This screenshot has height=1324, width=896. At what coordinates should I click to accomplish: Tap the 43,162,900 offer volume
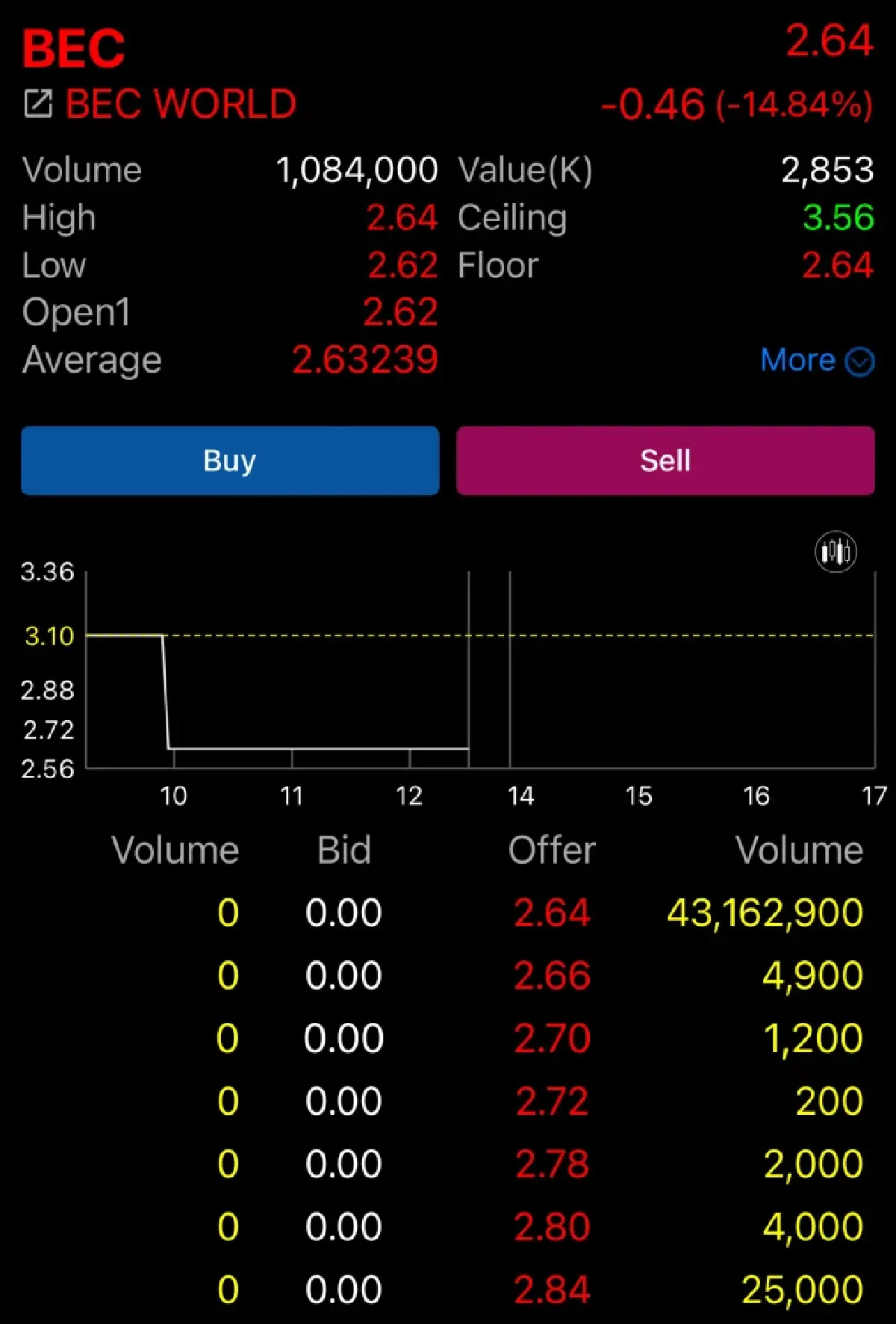point(763,912)
